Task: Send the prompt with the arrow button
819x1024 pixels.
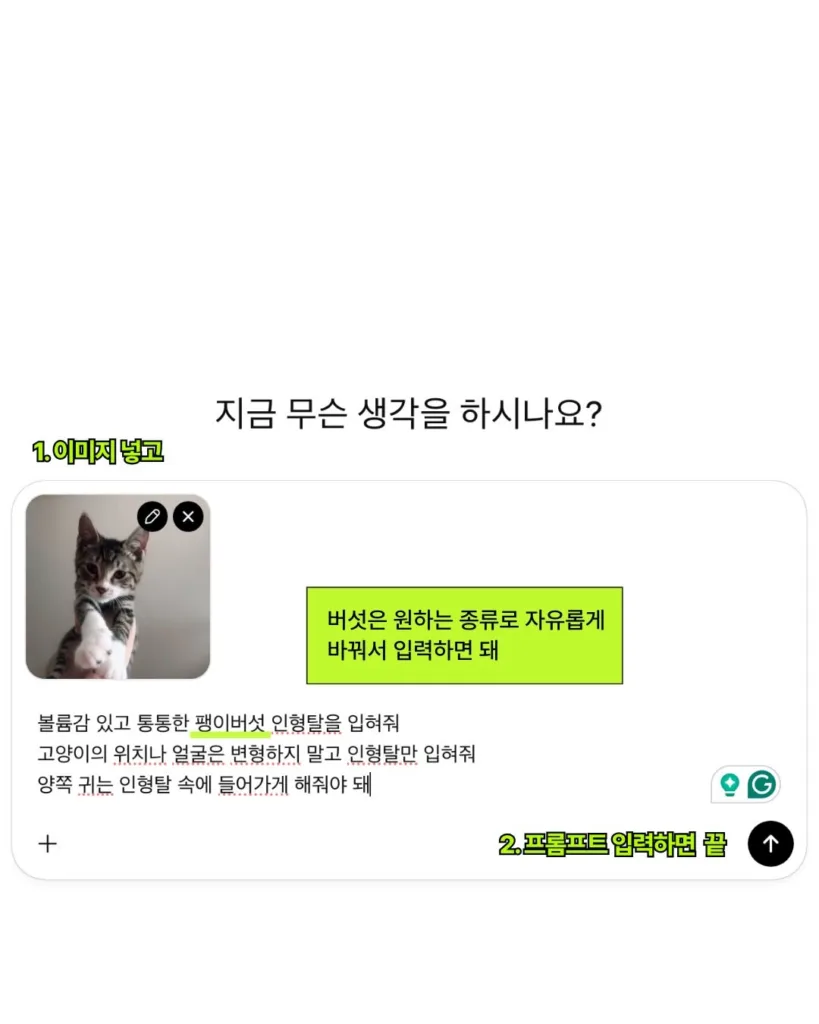Action: click(x=770, y=843)
